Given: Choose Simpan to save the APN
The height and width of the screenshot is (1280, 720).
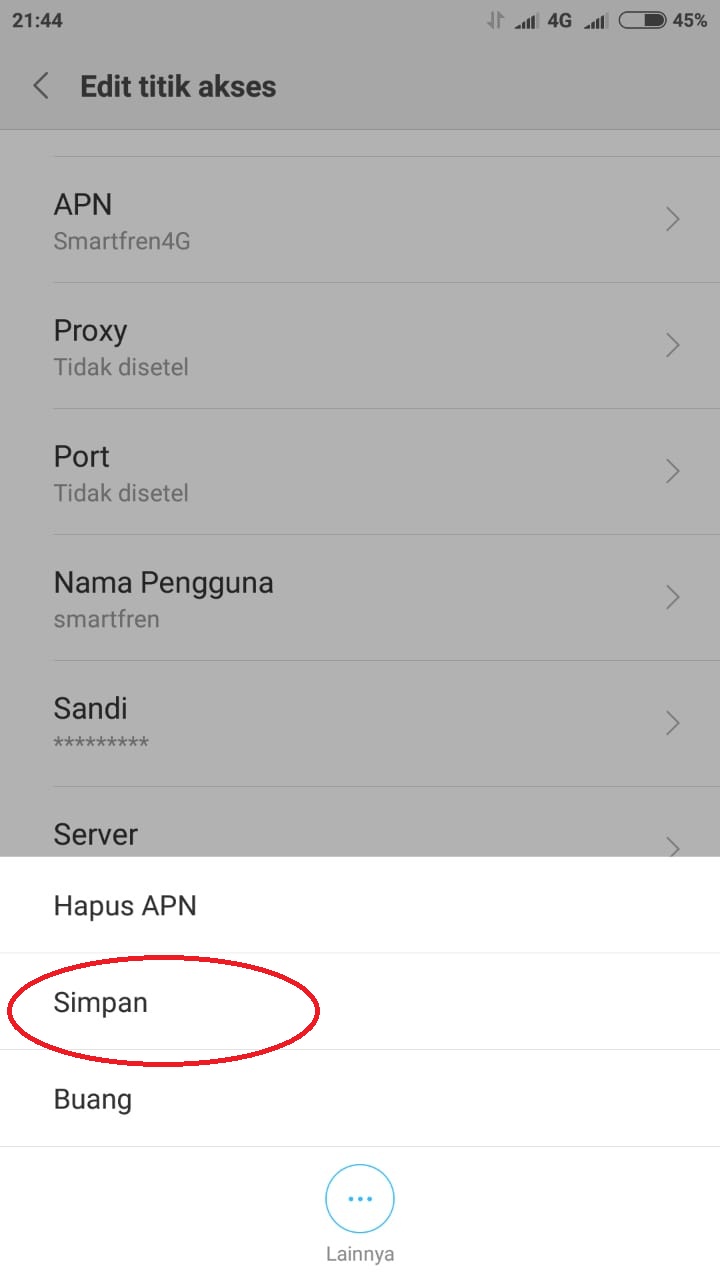Looking at the screenshot, I should click(x=360, y=1002).
